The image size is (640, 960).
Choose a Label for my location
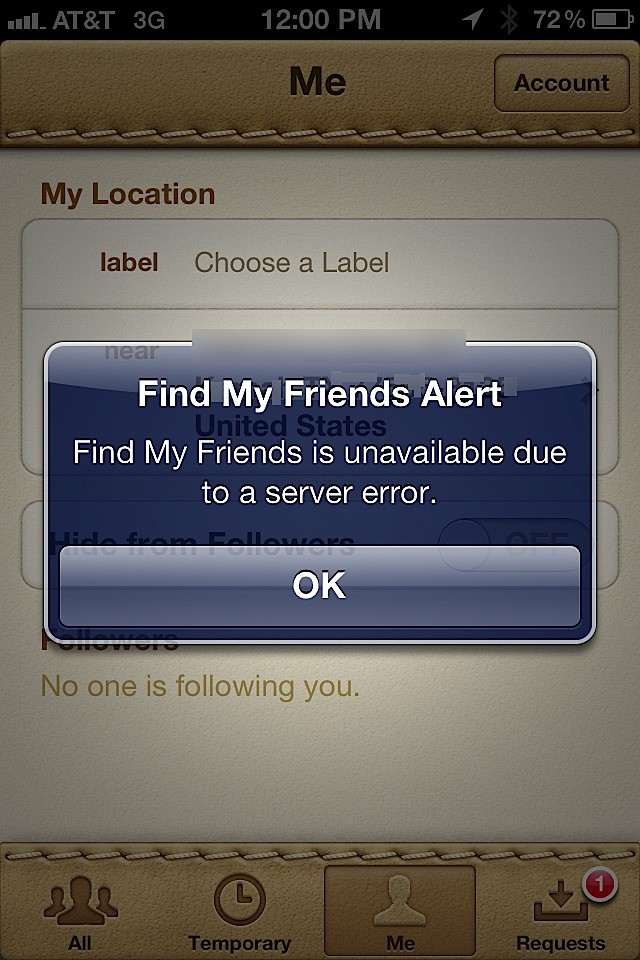320,263
